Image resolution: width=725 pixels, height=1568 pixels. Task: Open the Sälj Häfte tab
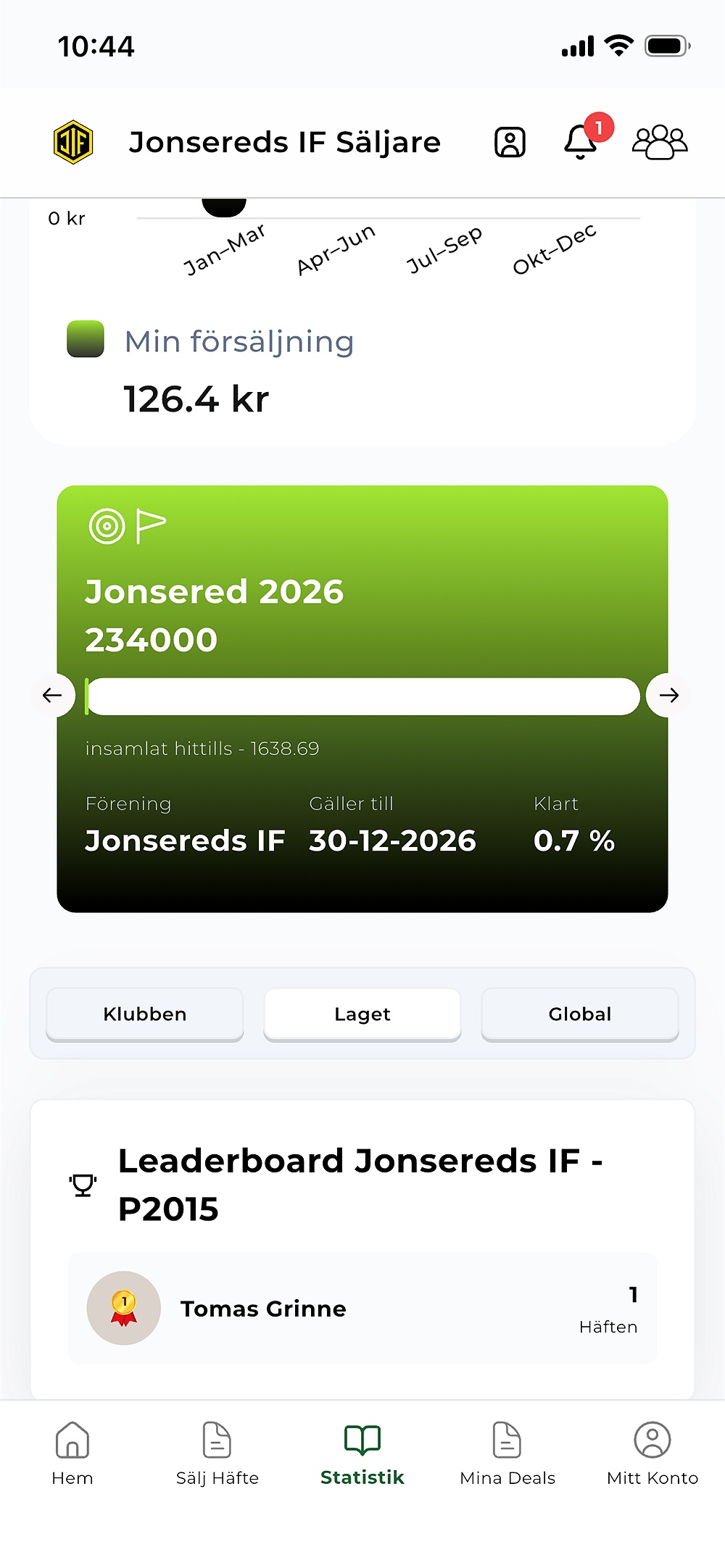pyautogui.click(x=217, y=1454)
